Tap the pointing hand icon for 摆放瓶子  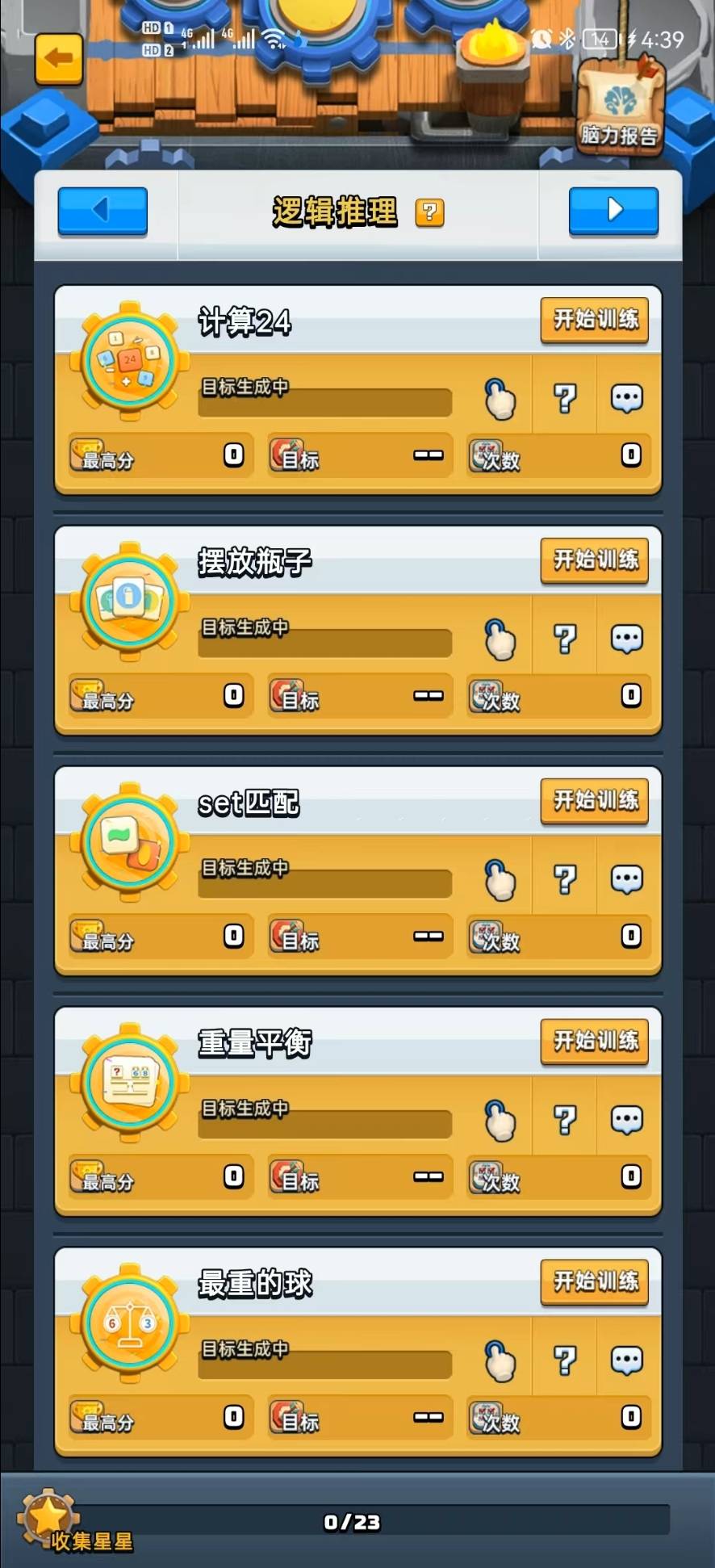(500, 639)
